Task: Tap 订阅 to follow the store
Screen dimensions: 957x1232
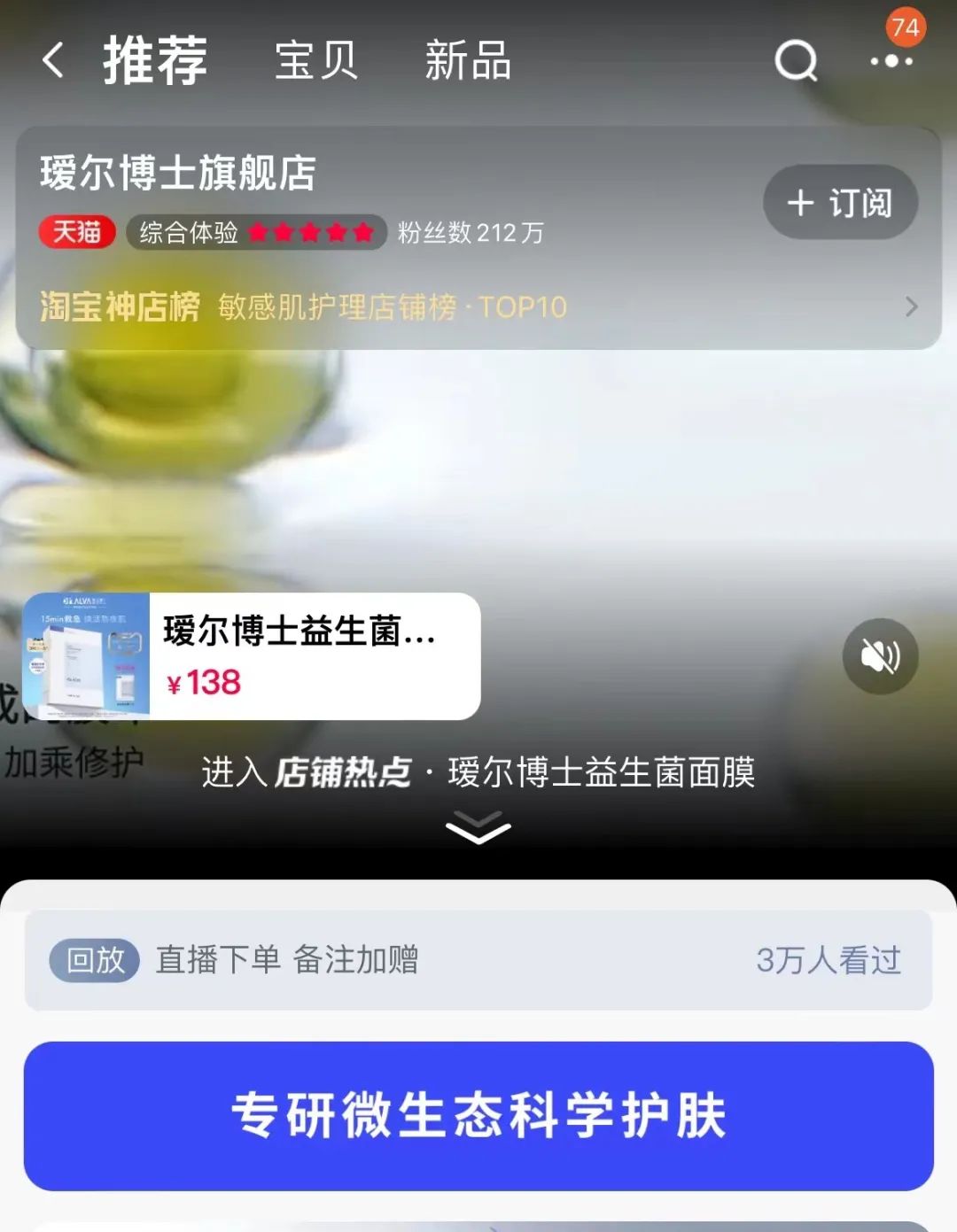Action: (x=838, y=202)
